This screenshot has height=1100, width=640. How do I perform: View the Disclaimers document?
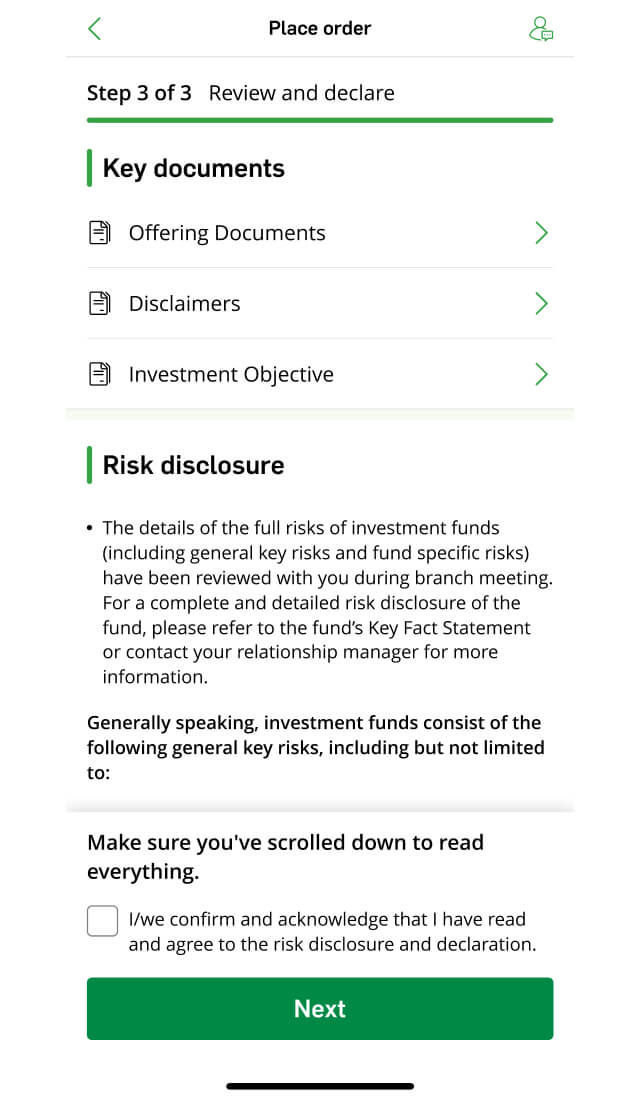319,304
